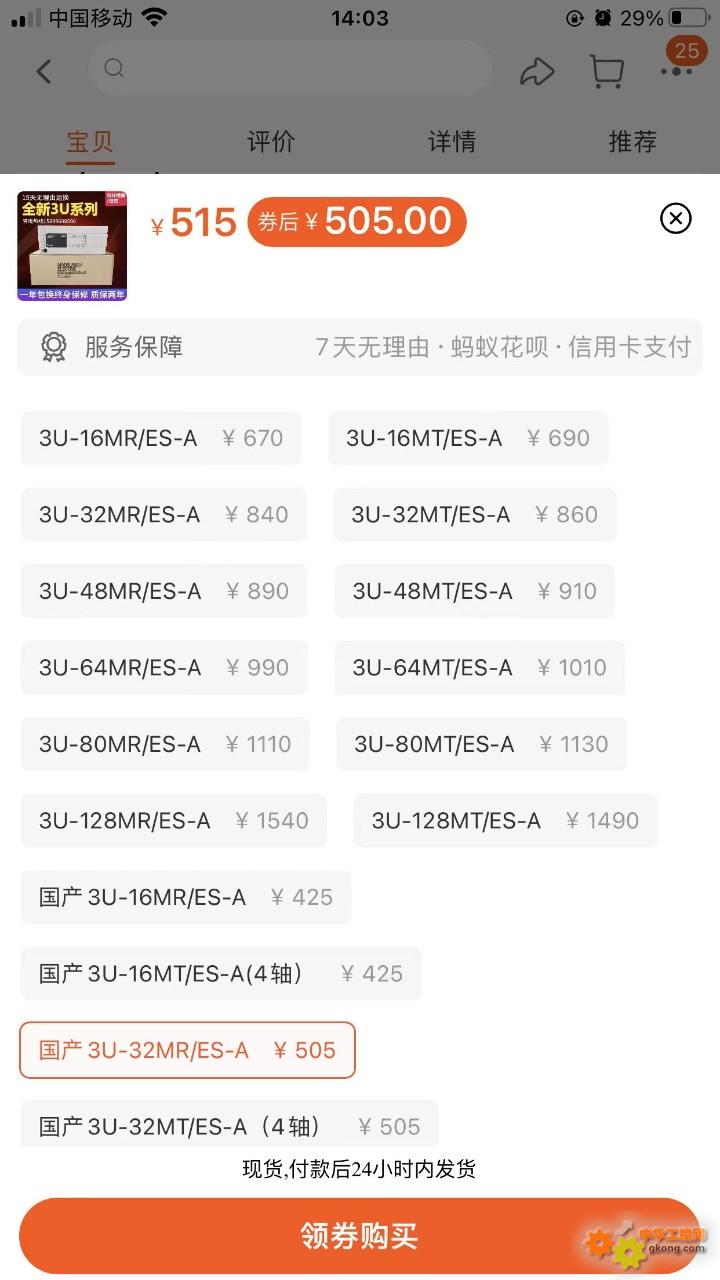View the product thumbnail image
Viewport: 720px width, 1280px height.
72,246
